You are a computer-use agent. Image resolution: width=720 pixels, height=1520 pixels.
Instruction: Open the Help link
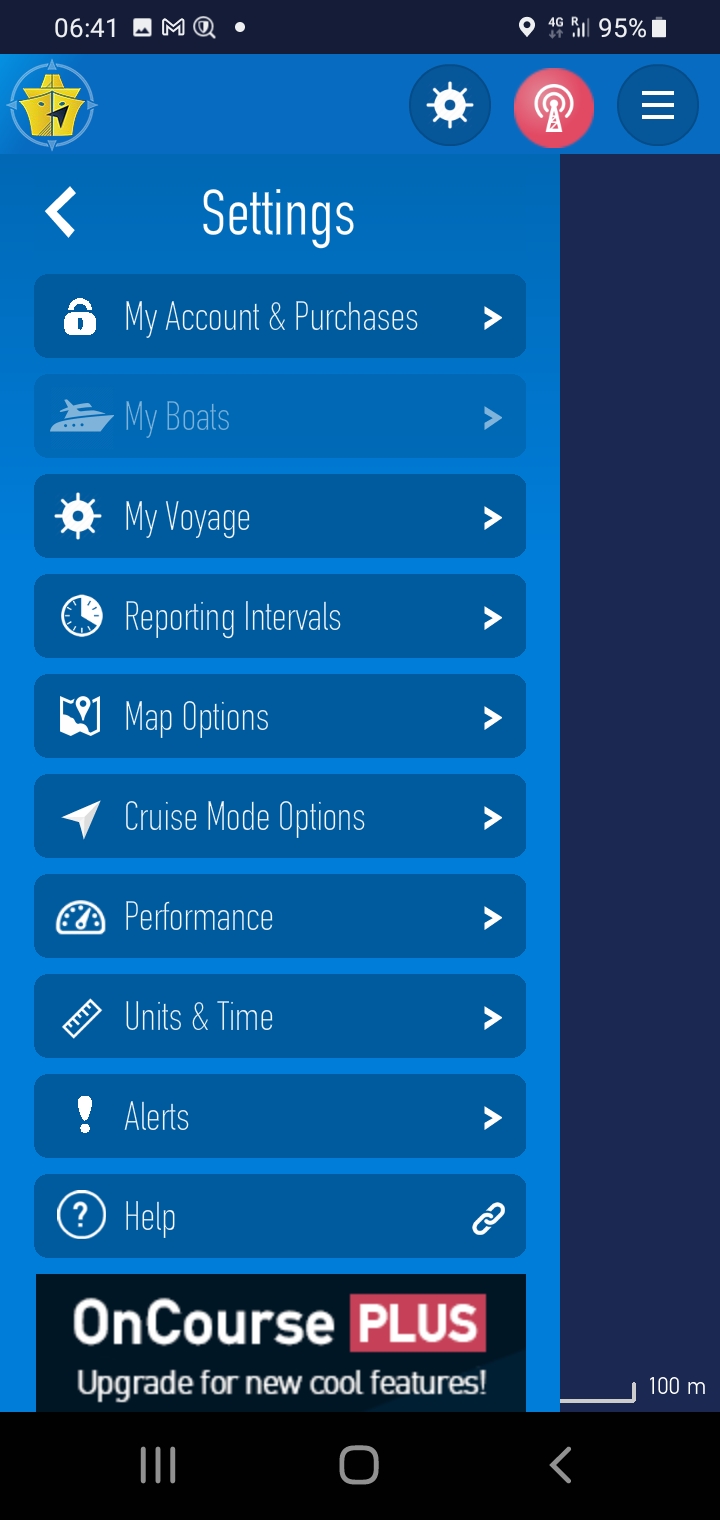pyautogui.click(x=280, y=1217)
